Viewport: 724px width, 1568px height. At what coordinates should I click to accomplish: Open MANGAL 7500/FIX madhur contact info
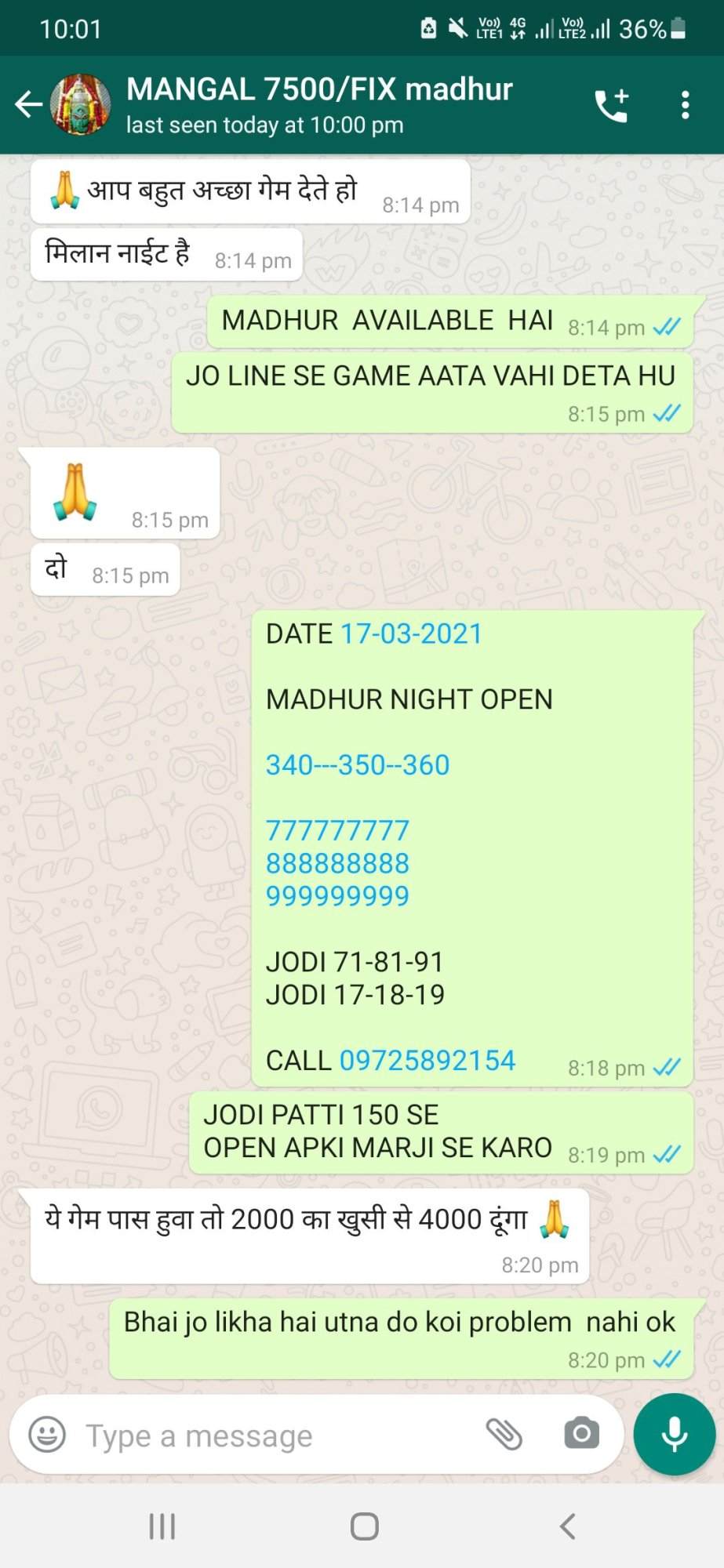click(x=319, y=104)
